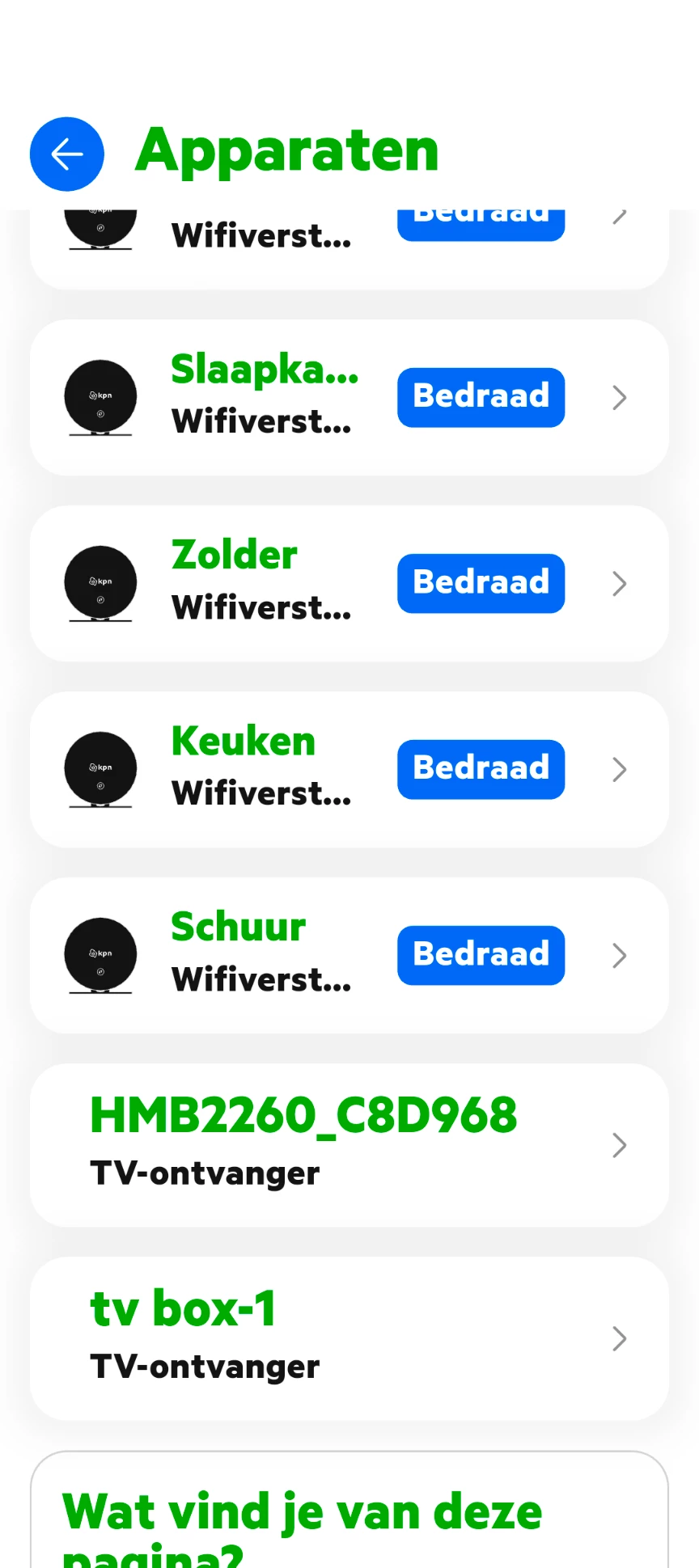Go back using the blue arrow button

(67, 154)
